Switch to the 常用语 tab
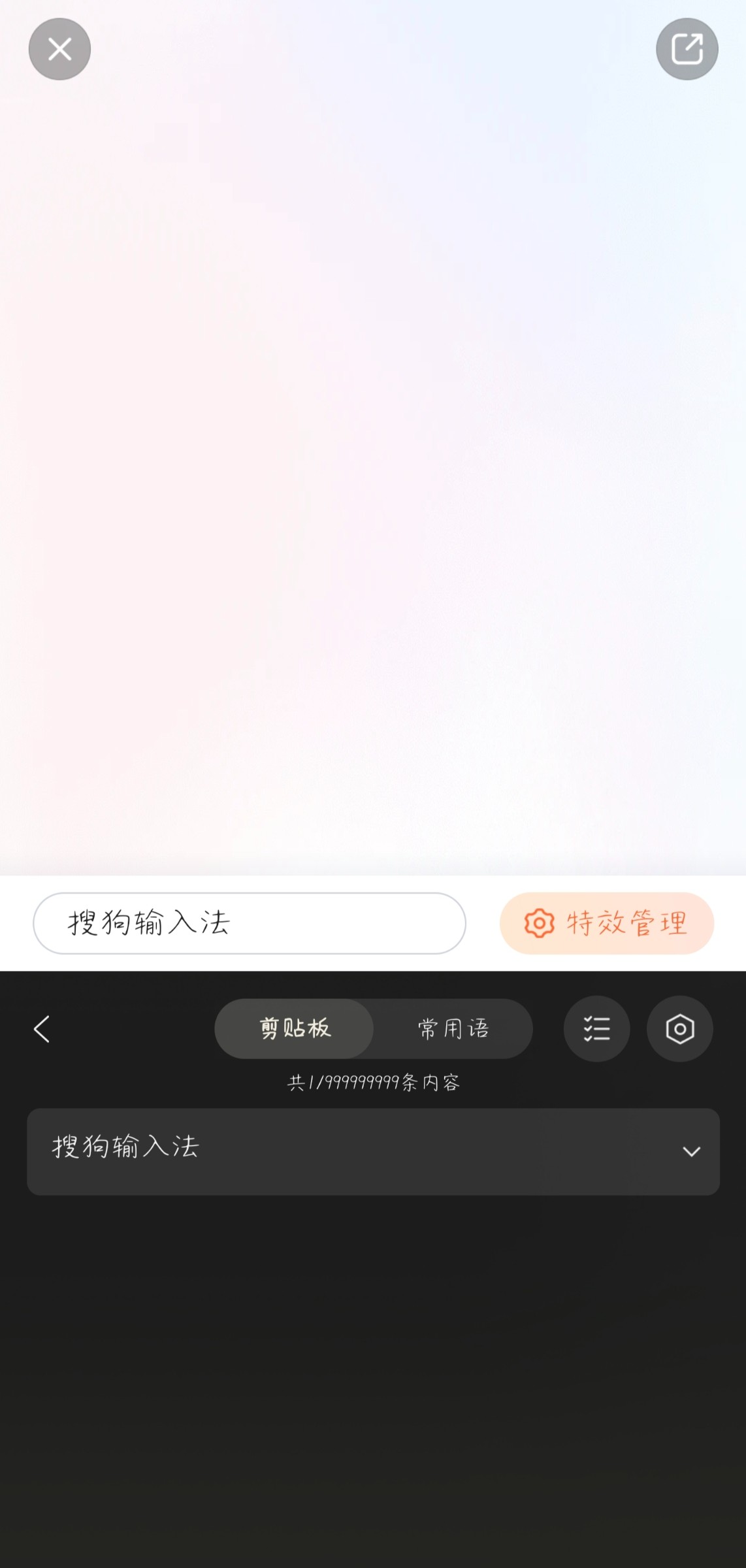Viewport: 746px width, 1568px height. tap(453, 1029)
